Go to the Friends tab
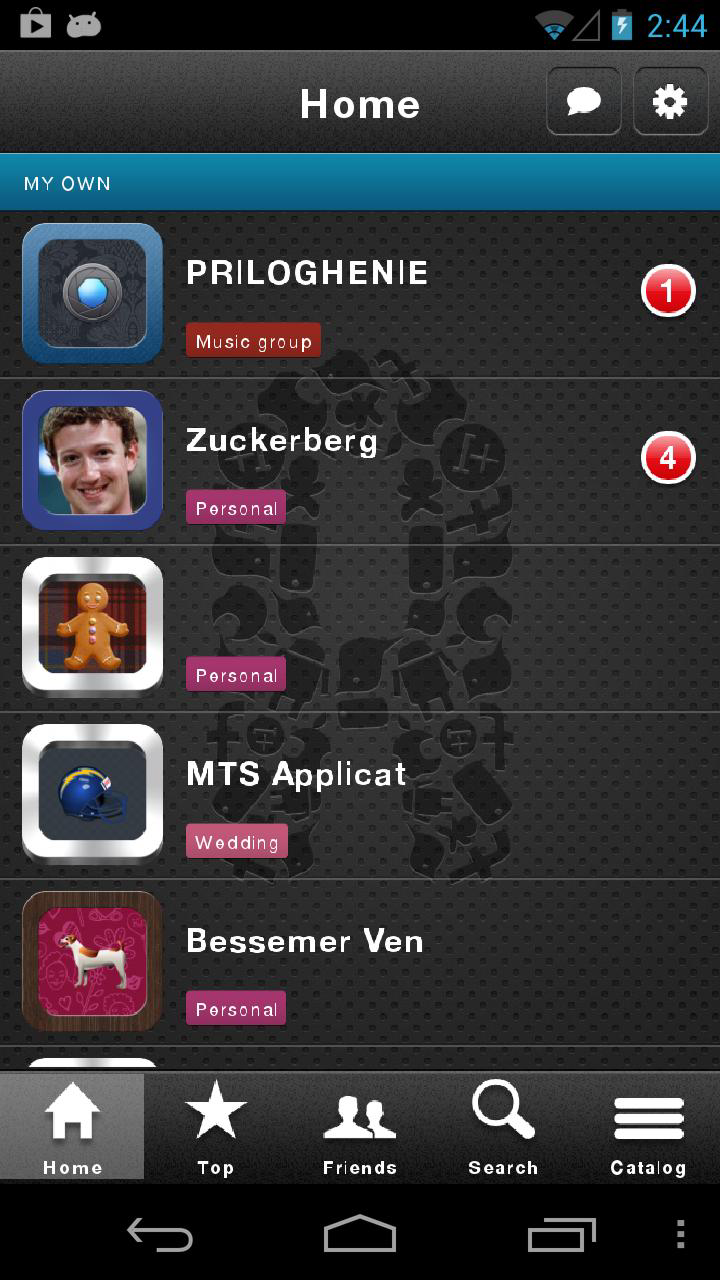720x1280 pixels. (x=360, y=1127)
